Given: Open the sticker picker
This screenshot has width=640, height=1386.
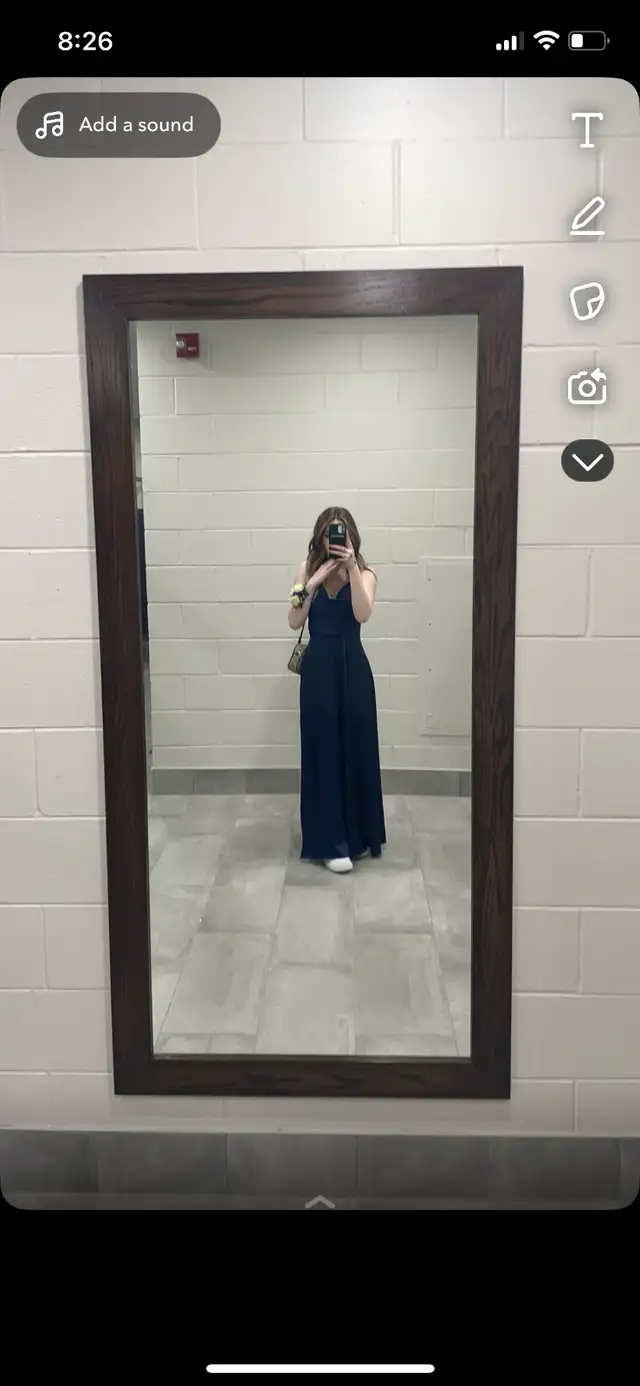Looking at the screenshot, I should pos(587,301).
